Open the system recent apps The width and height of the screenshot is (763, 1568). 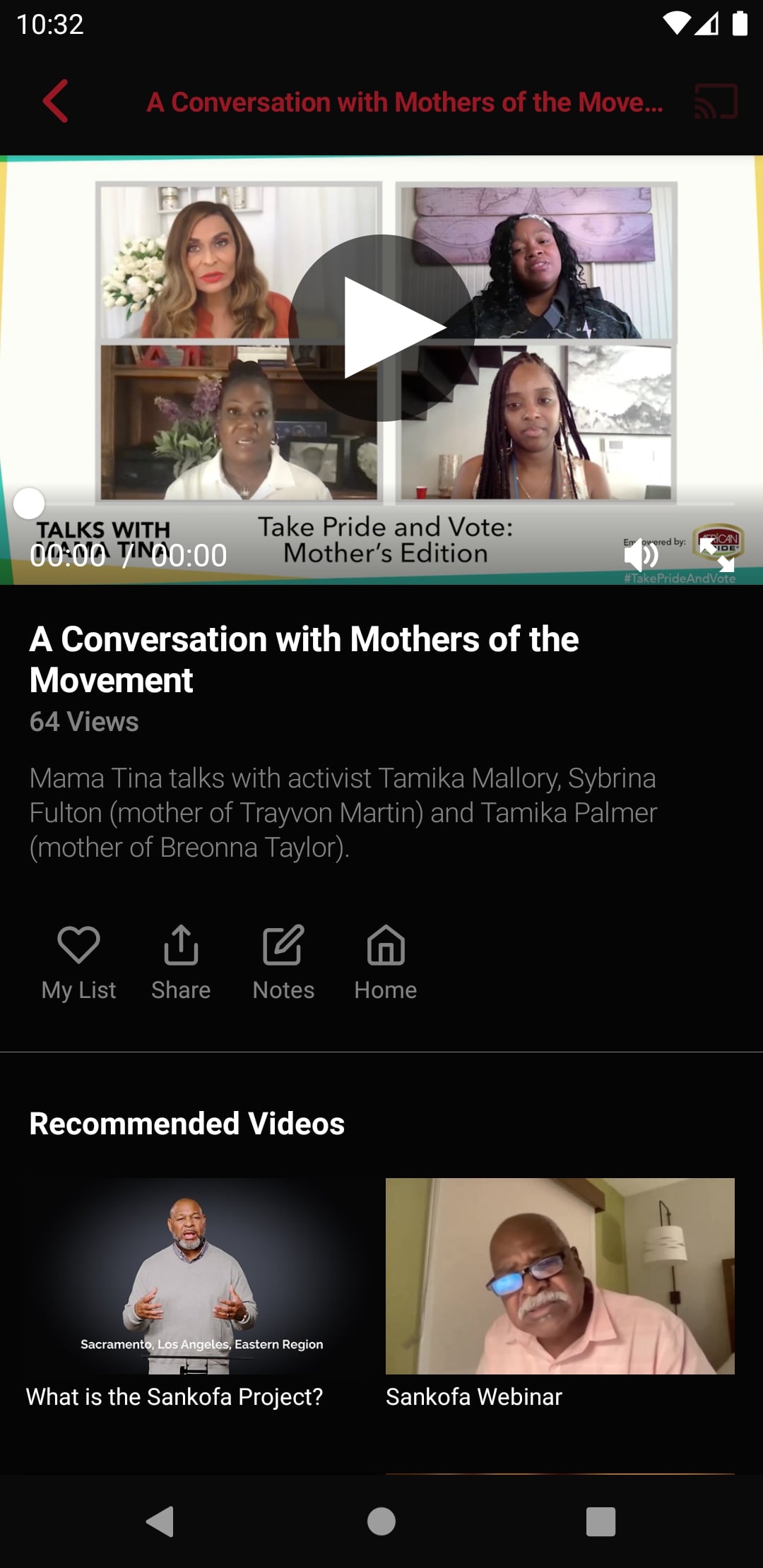coord(601,1521)
